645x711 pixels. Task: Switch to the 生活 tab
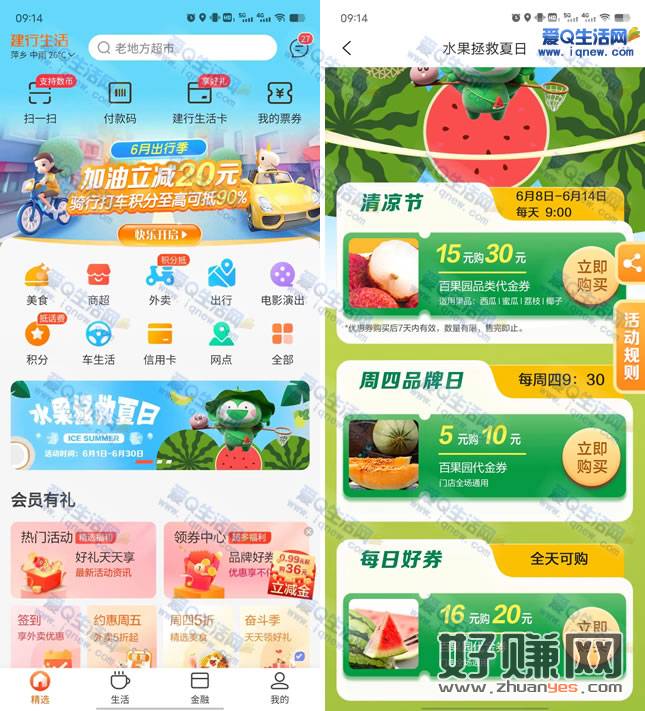120,688
